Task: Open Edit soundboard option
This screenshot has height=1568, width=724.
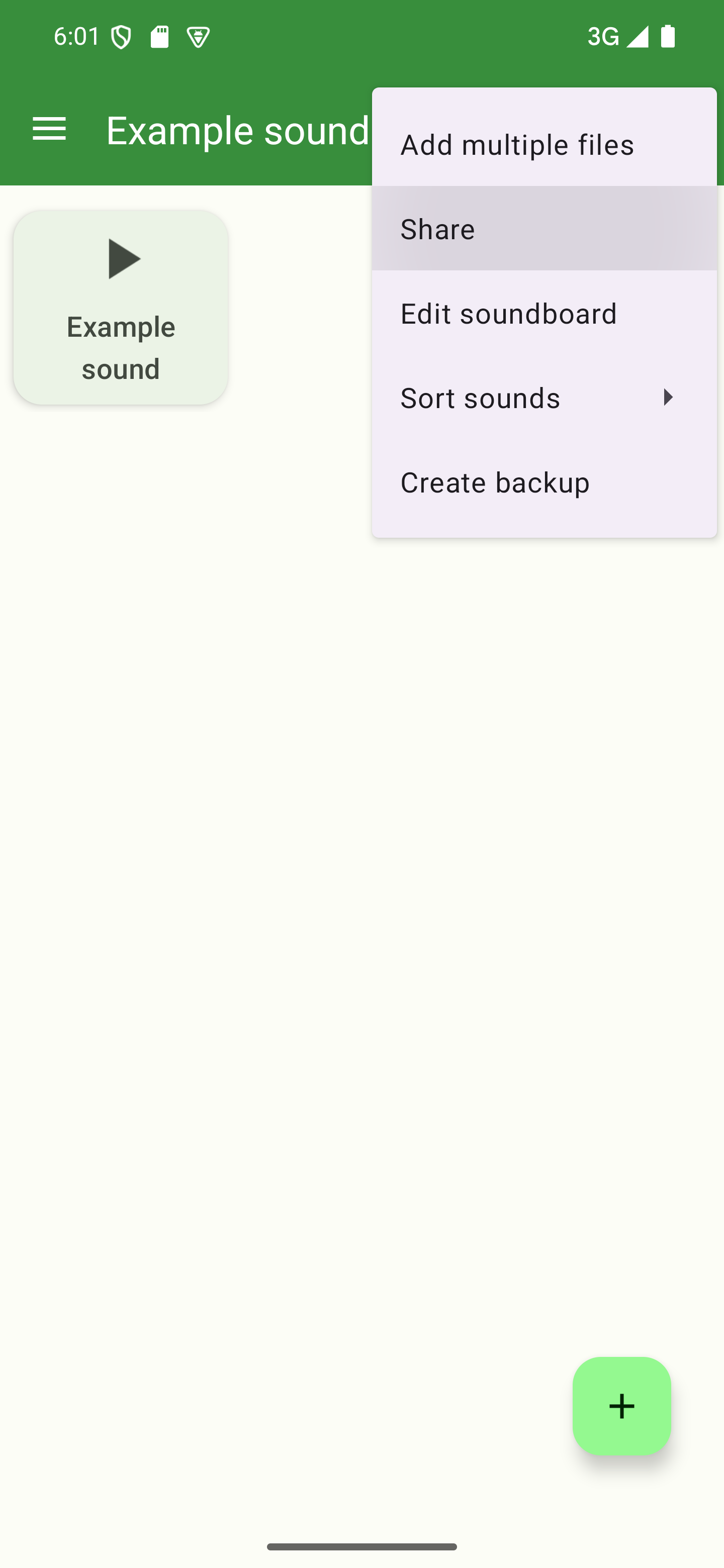Action: pos(543,314)
